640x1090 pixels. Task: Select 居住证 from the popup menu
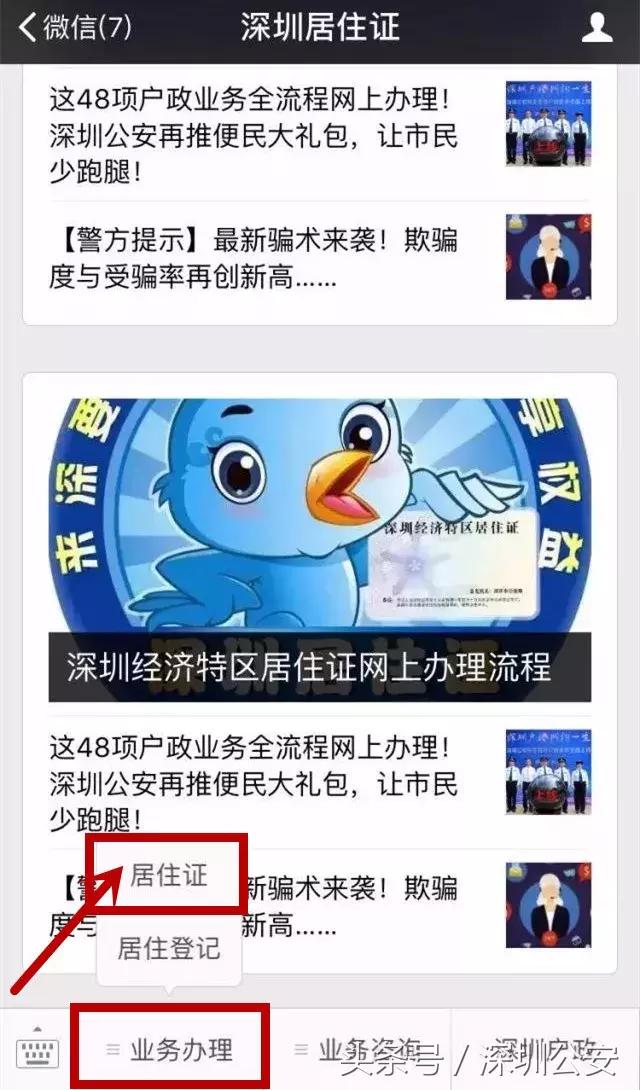[168, 875]
